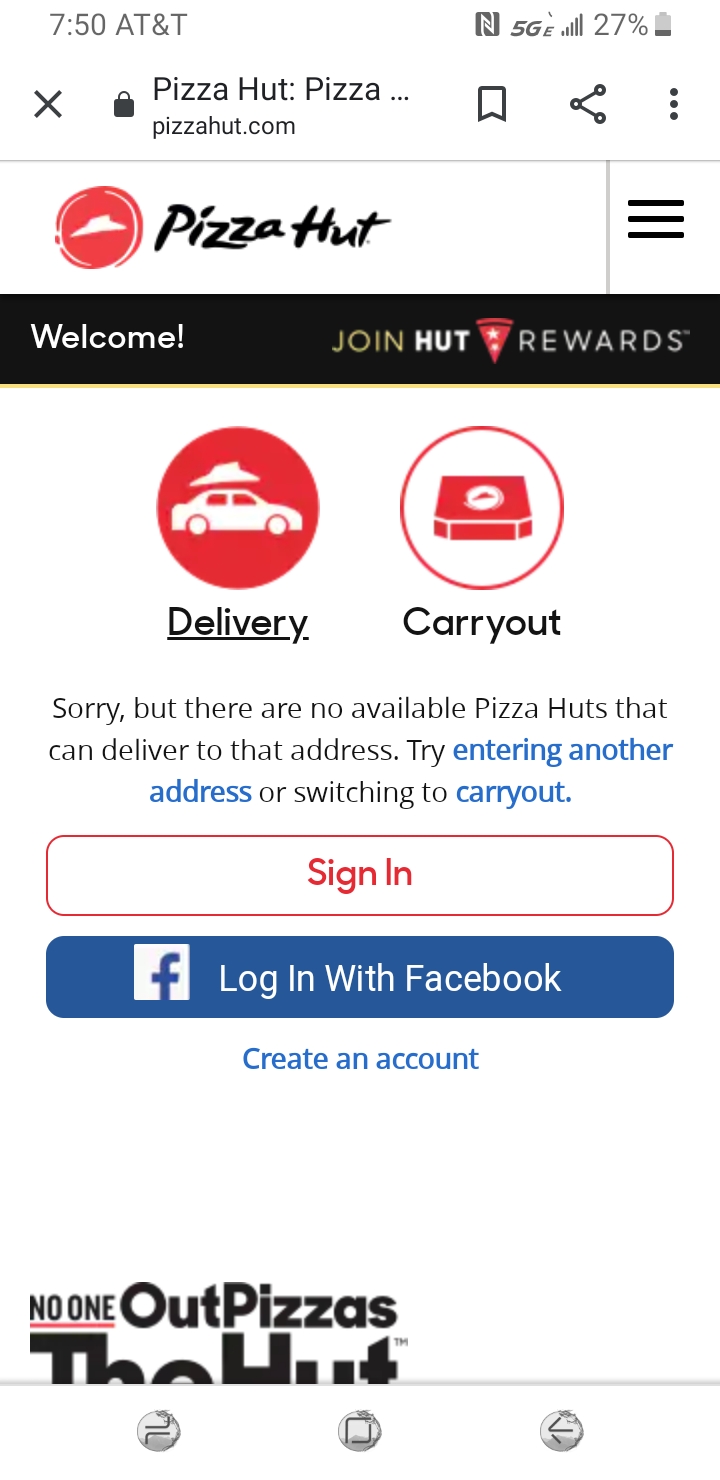Go to the home screen

359,1431
